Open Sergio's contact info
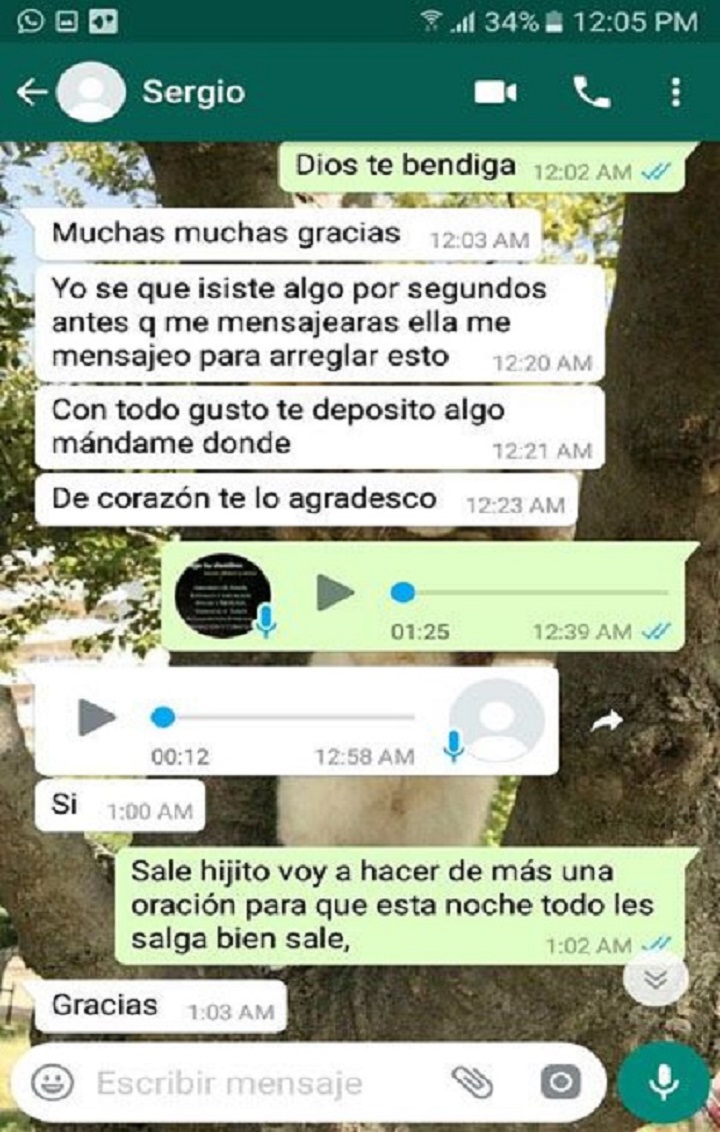The width and height of the screenshot is (720, 1132). 194,92
